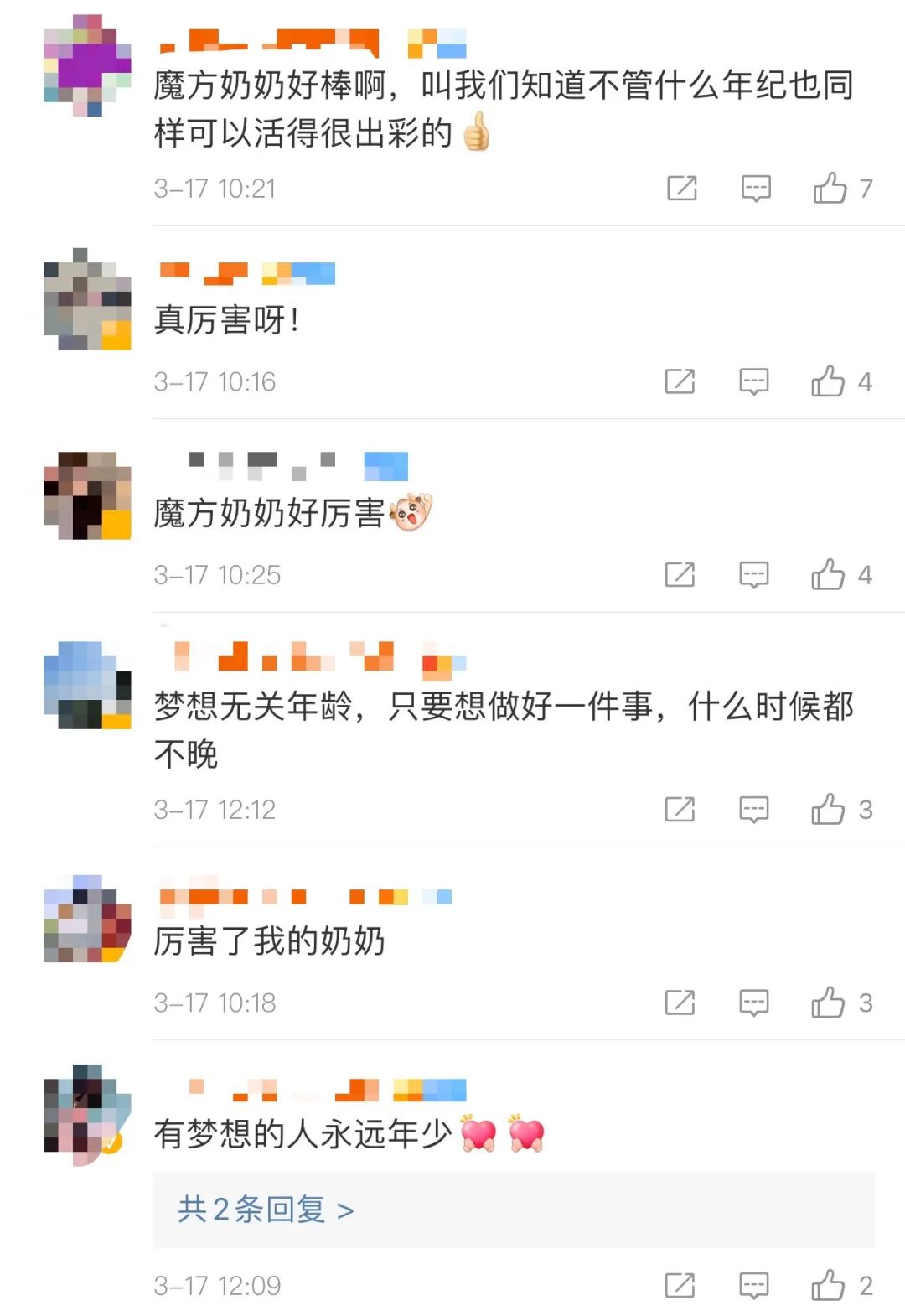Like the comment "厉害了我的奶奶"
This screenshot has width=905, height=1316.
828,1003
